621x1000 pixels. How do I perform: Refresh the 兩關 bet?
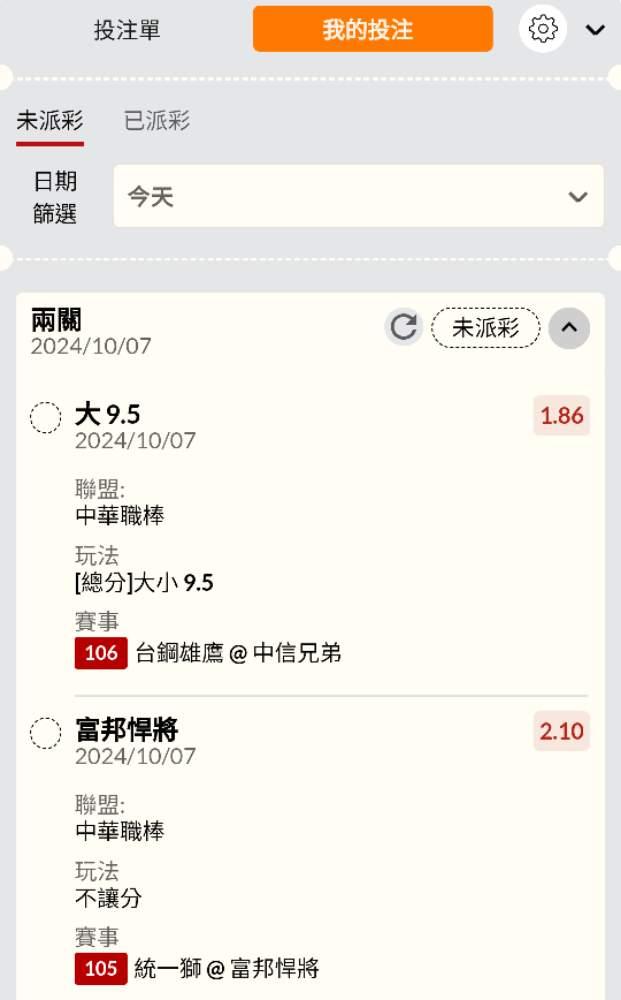pos(404,327)
